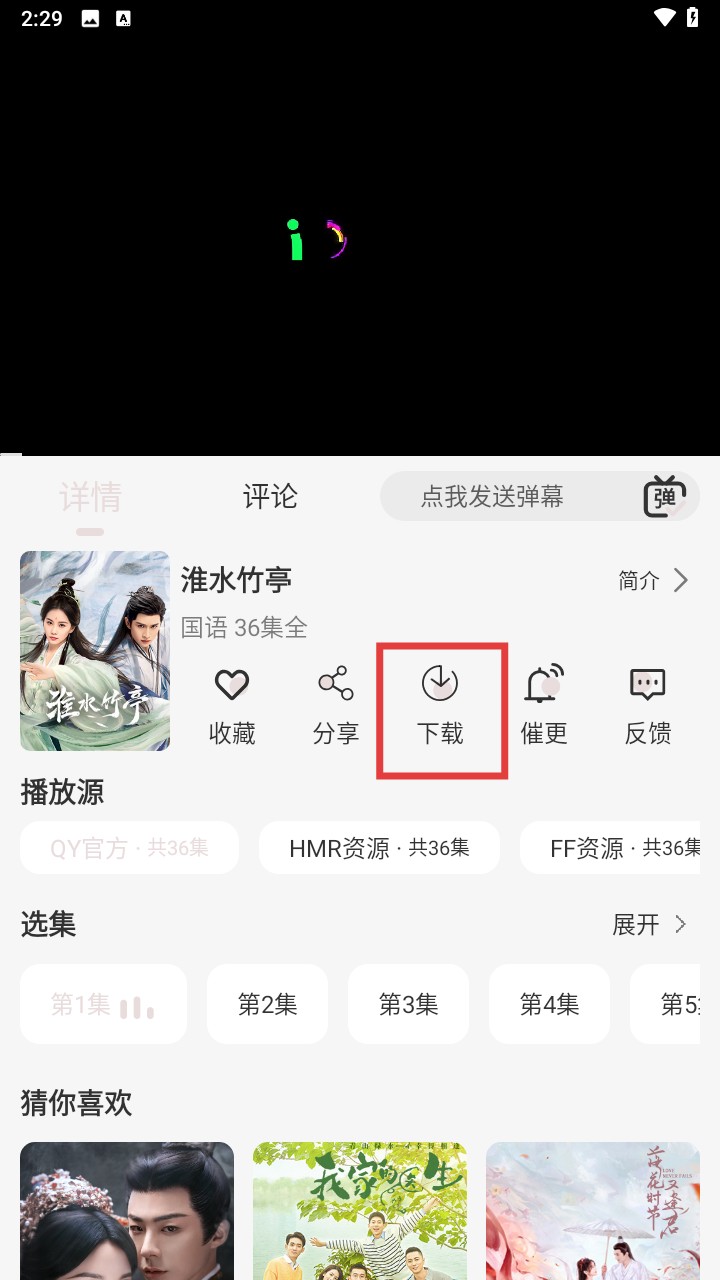Open the 简介 introduction
720x1280 pixels.
point(653,580)
